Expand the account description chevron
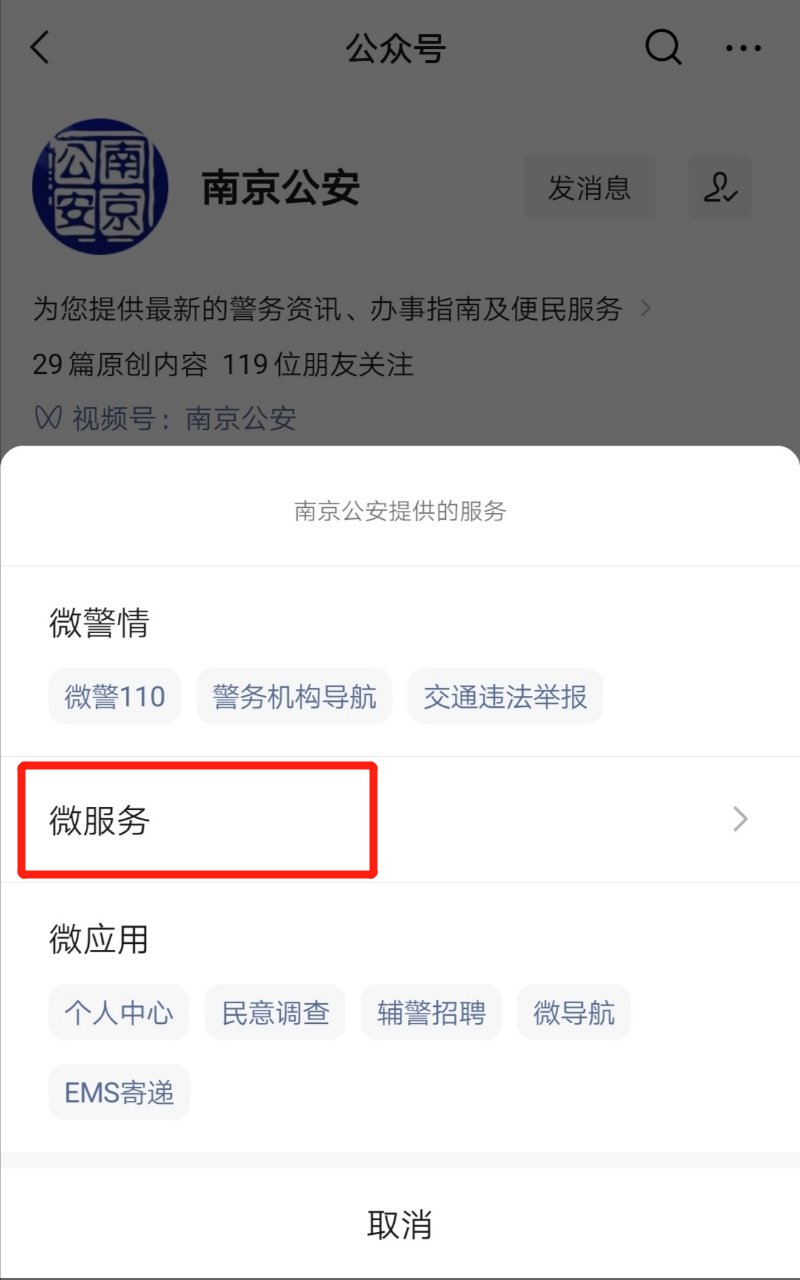 tap(645, 308)
